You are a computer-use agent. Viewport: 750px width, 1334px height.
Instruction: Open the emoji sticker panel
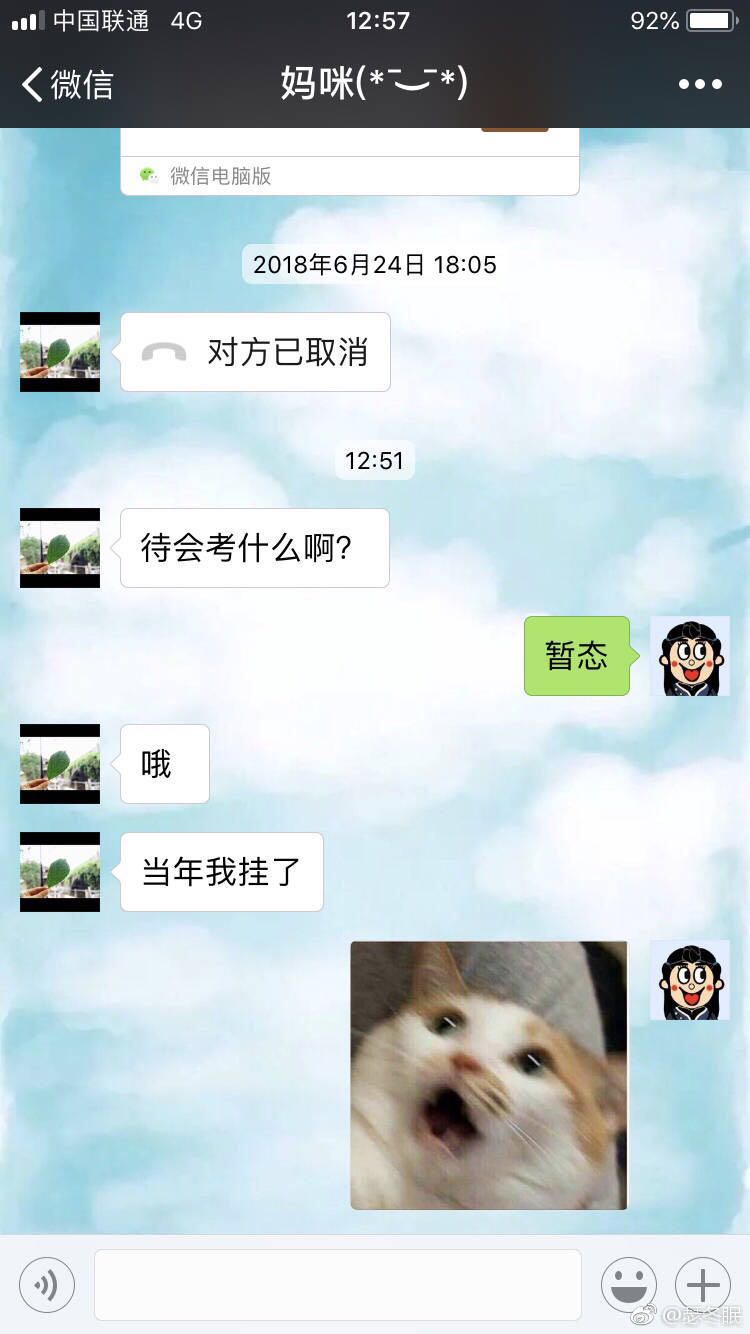(629, 1285)
